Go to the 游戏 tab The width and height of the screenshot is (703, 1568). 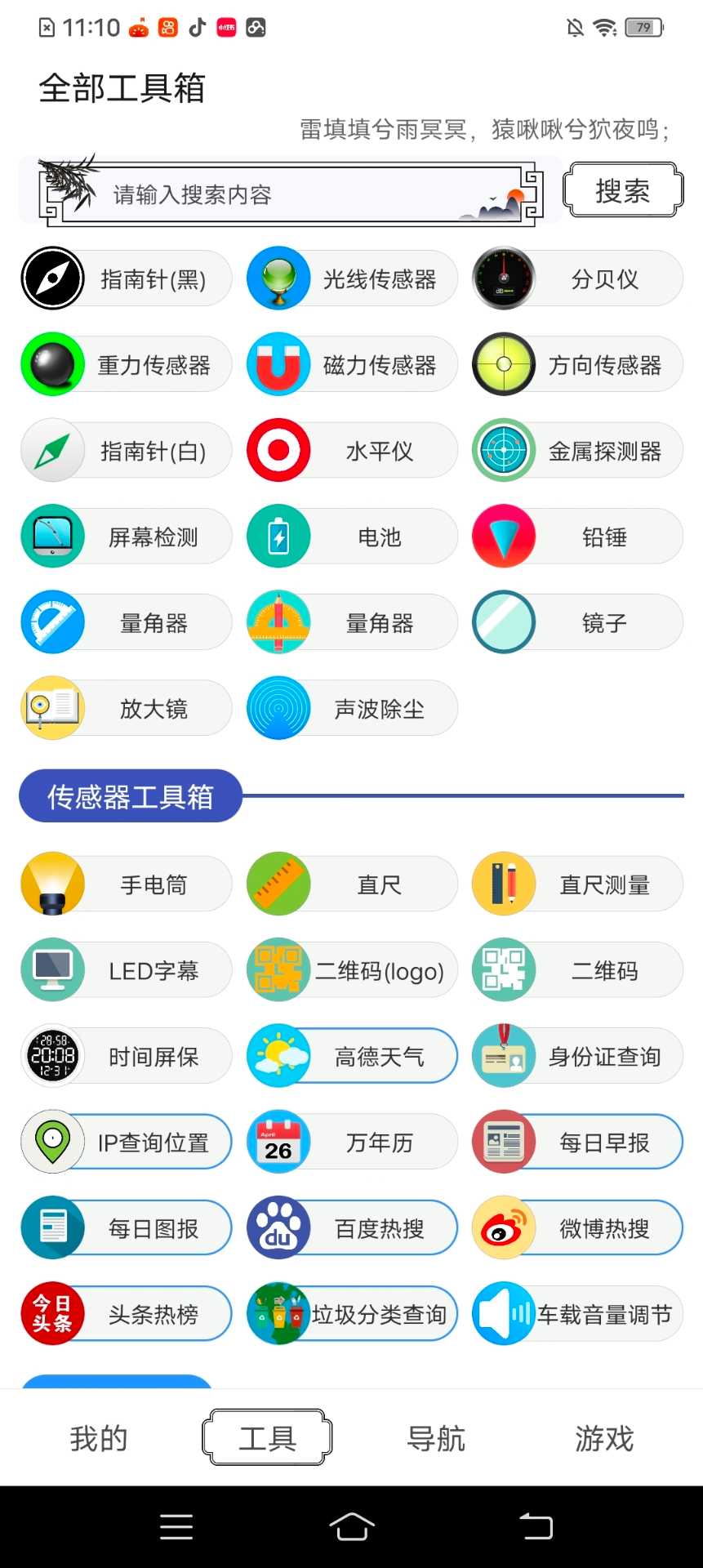click(604, 1438)
